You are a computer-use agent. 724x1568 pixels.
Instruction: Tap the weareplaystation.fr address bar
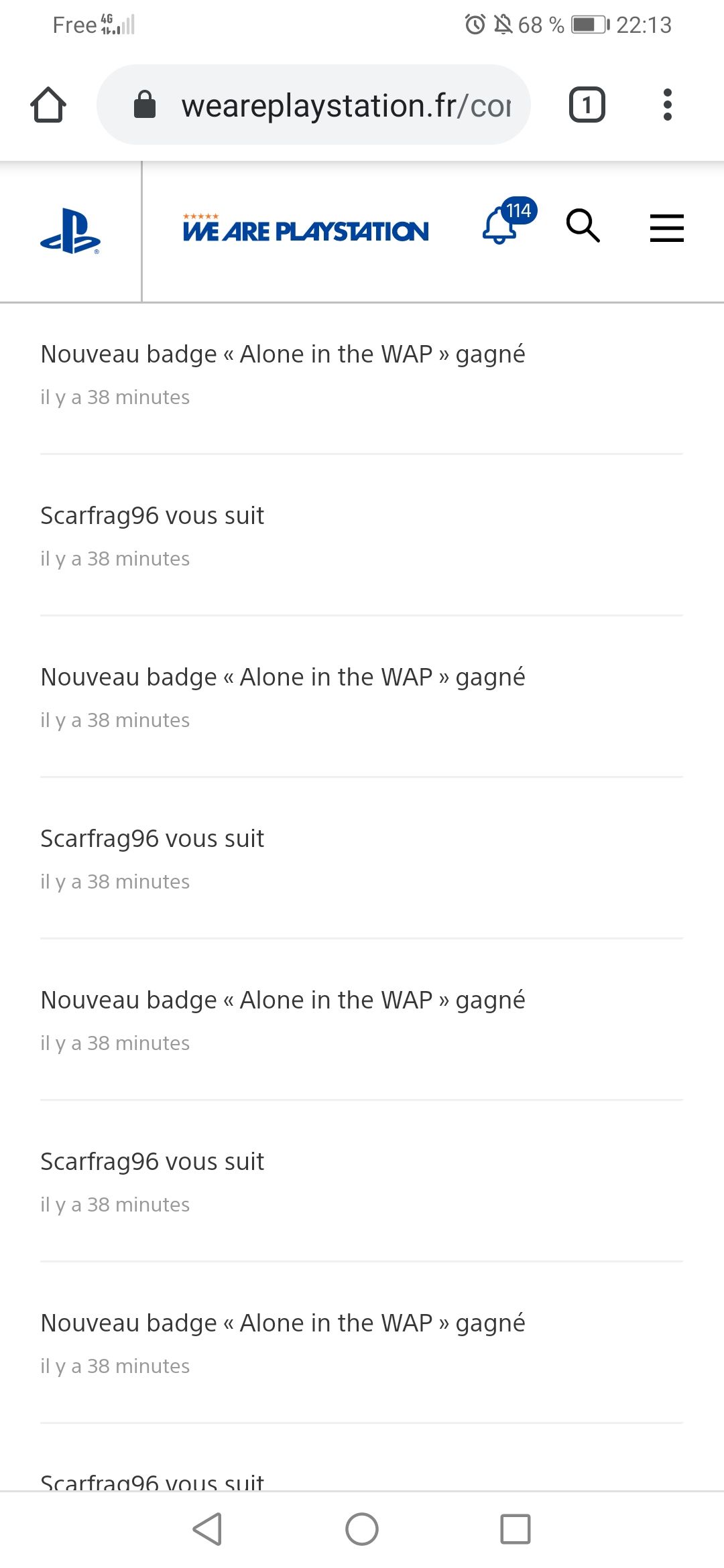coord(314,105)
